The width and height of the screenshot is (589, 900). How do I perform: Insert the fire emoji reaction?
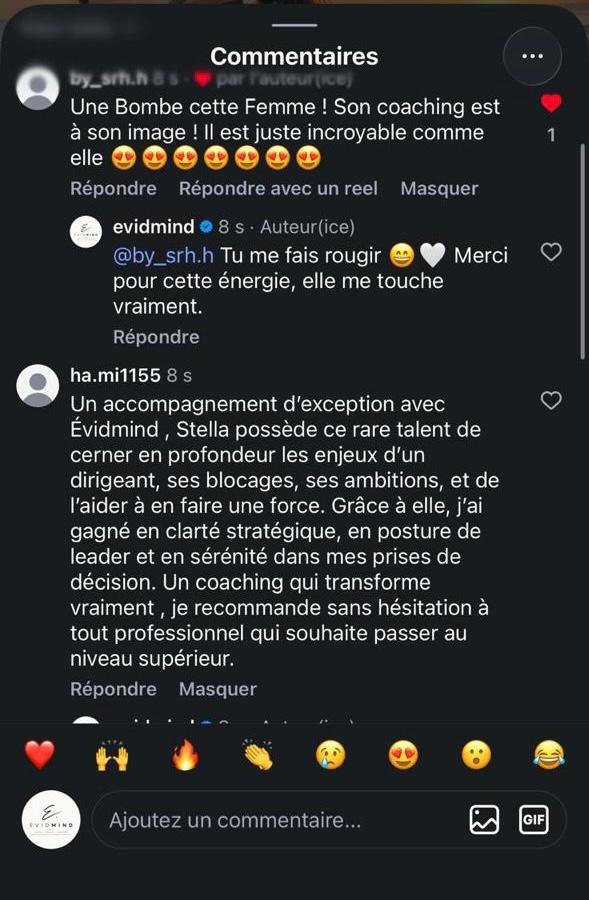point(185,755)
